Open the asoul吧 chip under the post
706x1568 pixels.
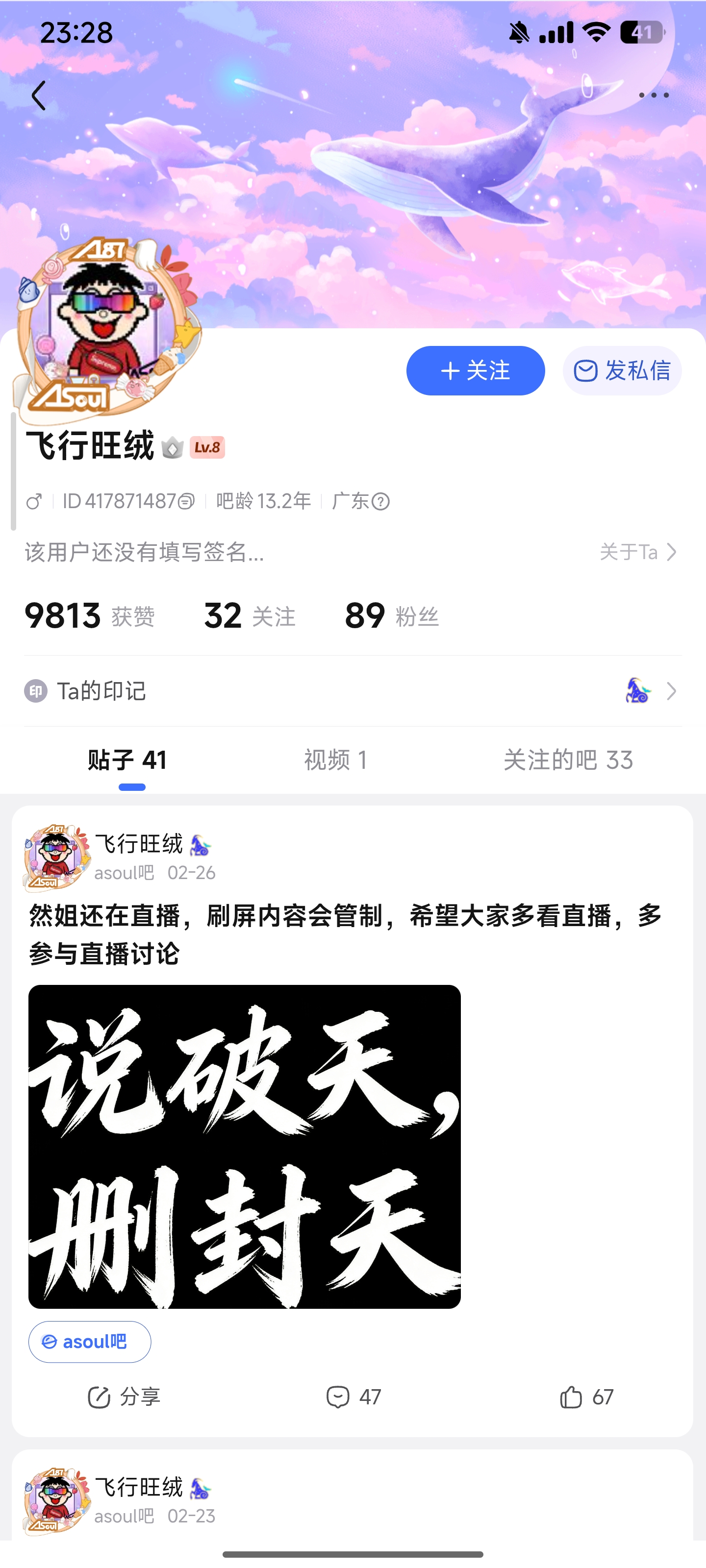click(90, 1342)
